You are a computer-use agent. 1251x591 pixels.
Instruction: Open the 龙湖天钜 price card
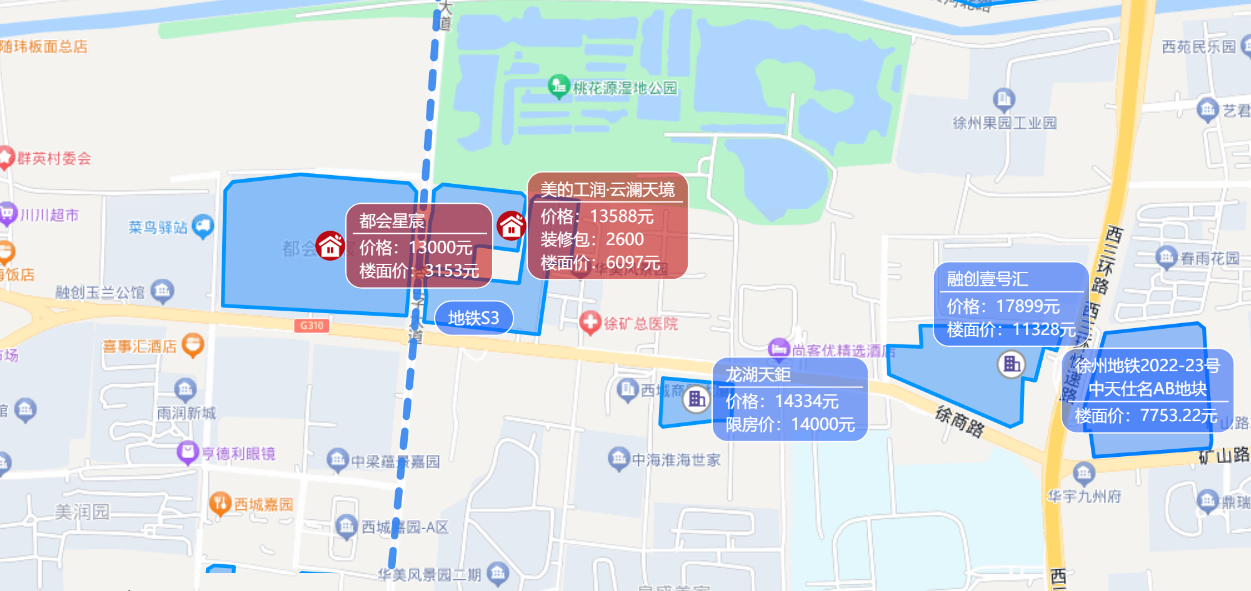click(790, 400)
